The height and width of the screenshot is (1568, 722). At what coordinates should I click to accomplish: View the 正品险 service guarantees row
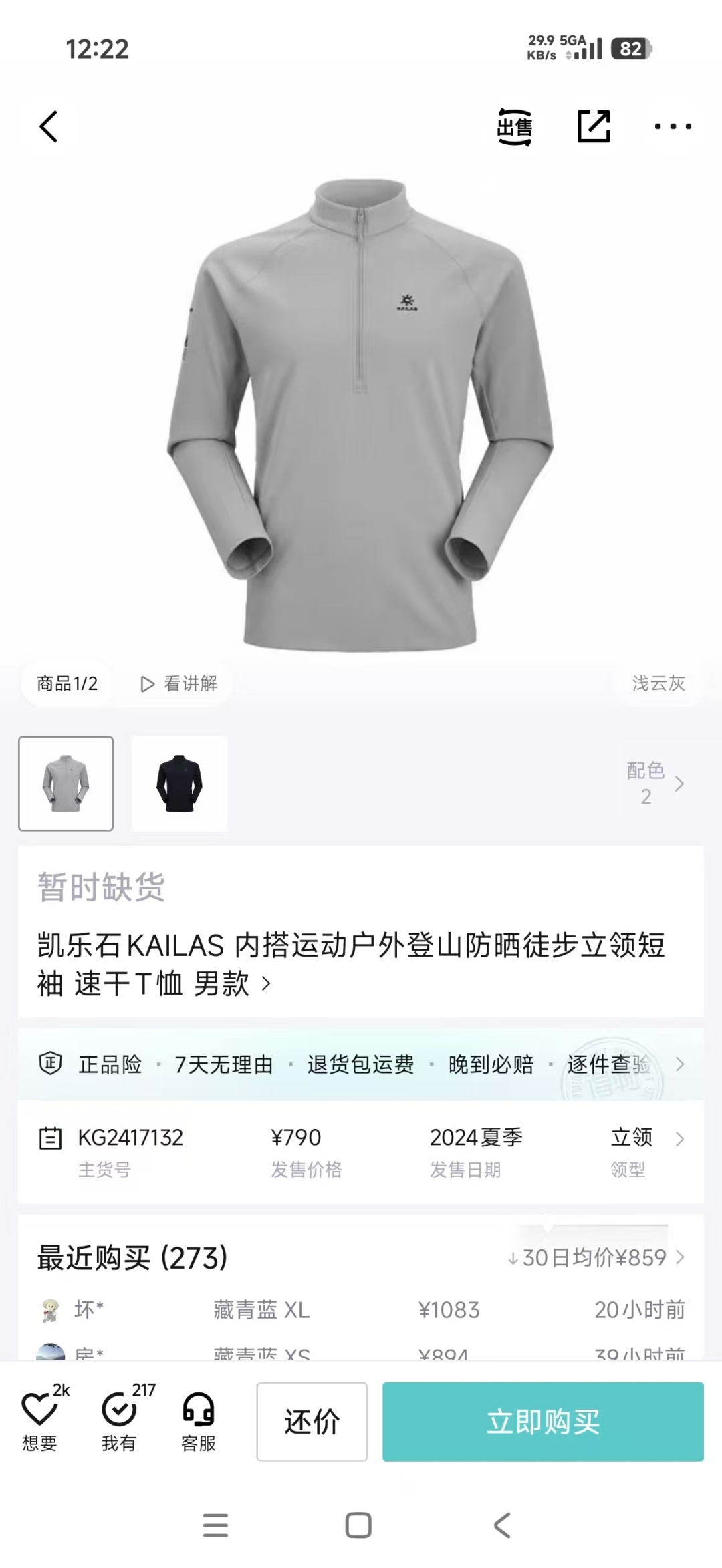point(361,1064)
